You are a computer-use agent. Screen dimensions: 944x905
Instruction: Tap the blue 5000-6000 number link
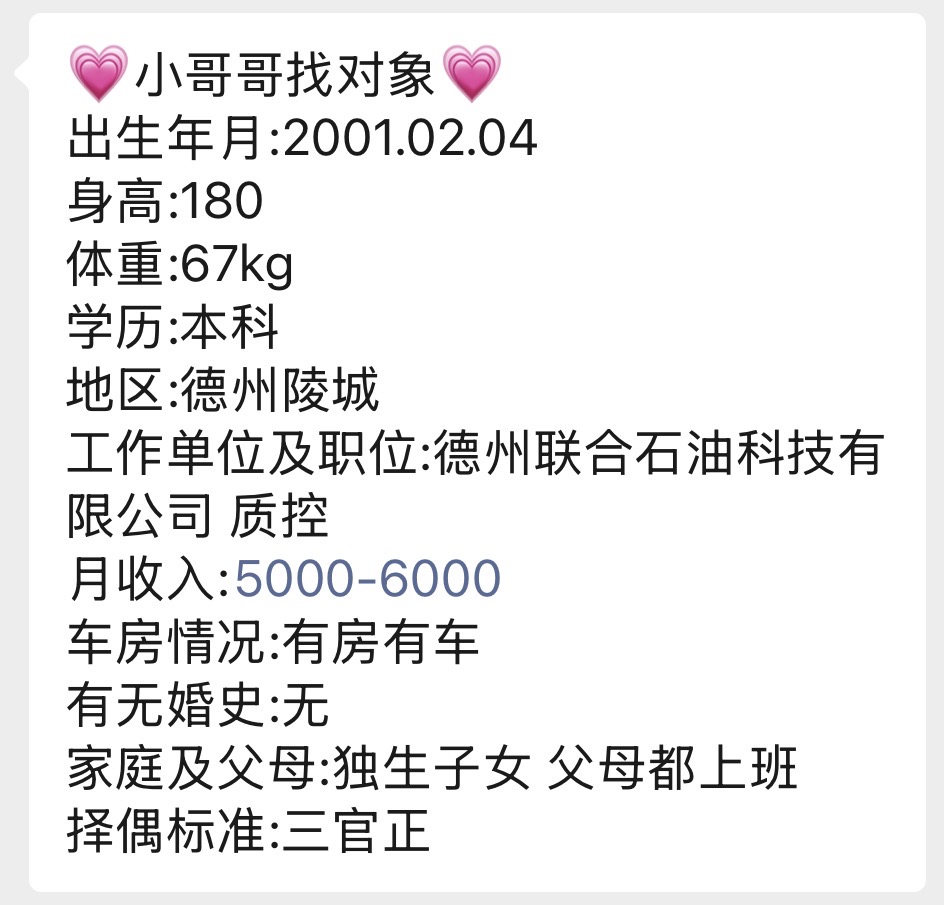coord(367,579)
